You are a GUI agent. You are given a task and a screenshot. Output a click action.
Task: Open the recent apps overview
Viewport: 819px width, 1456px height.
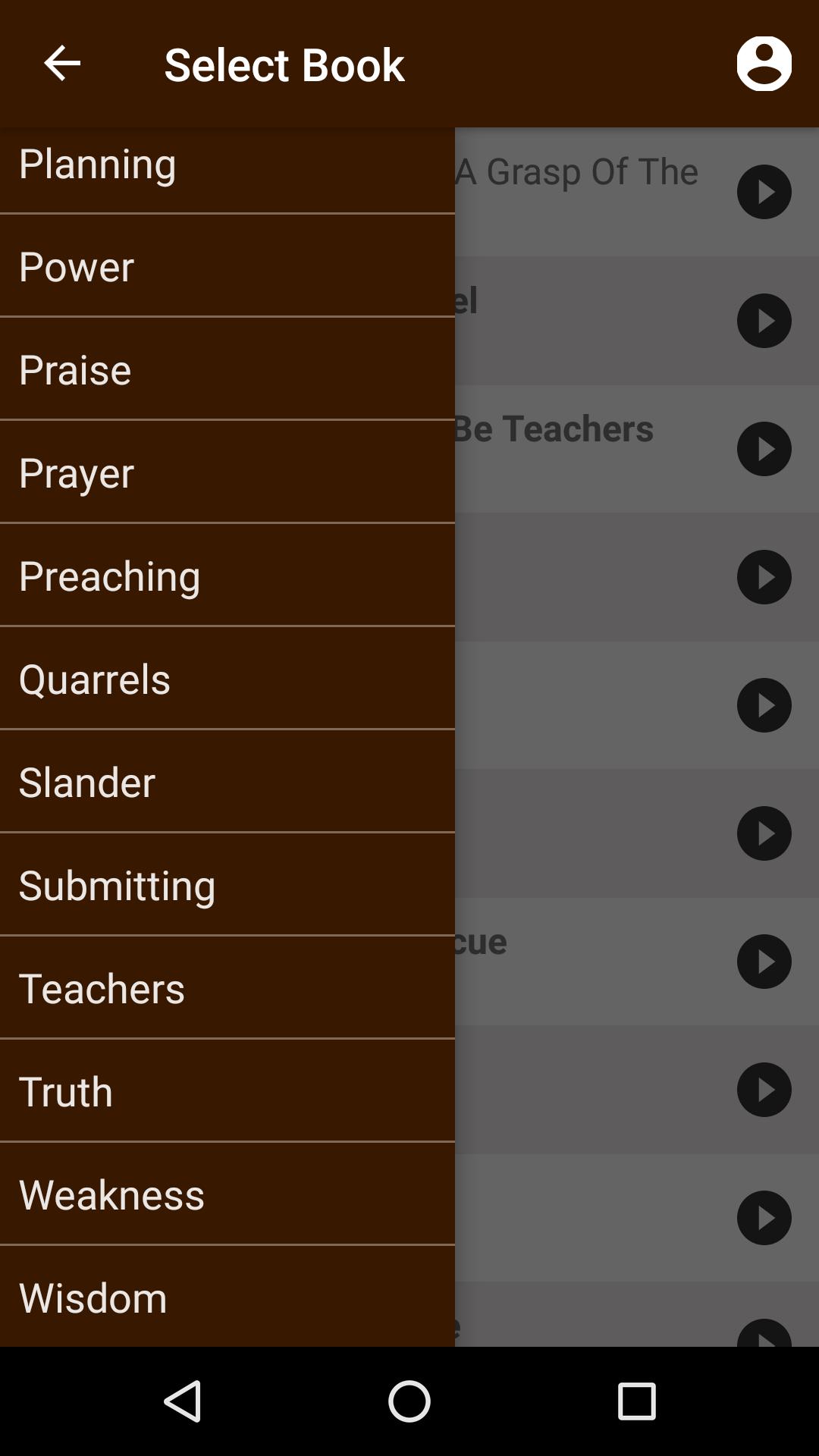pos(636,1401)
